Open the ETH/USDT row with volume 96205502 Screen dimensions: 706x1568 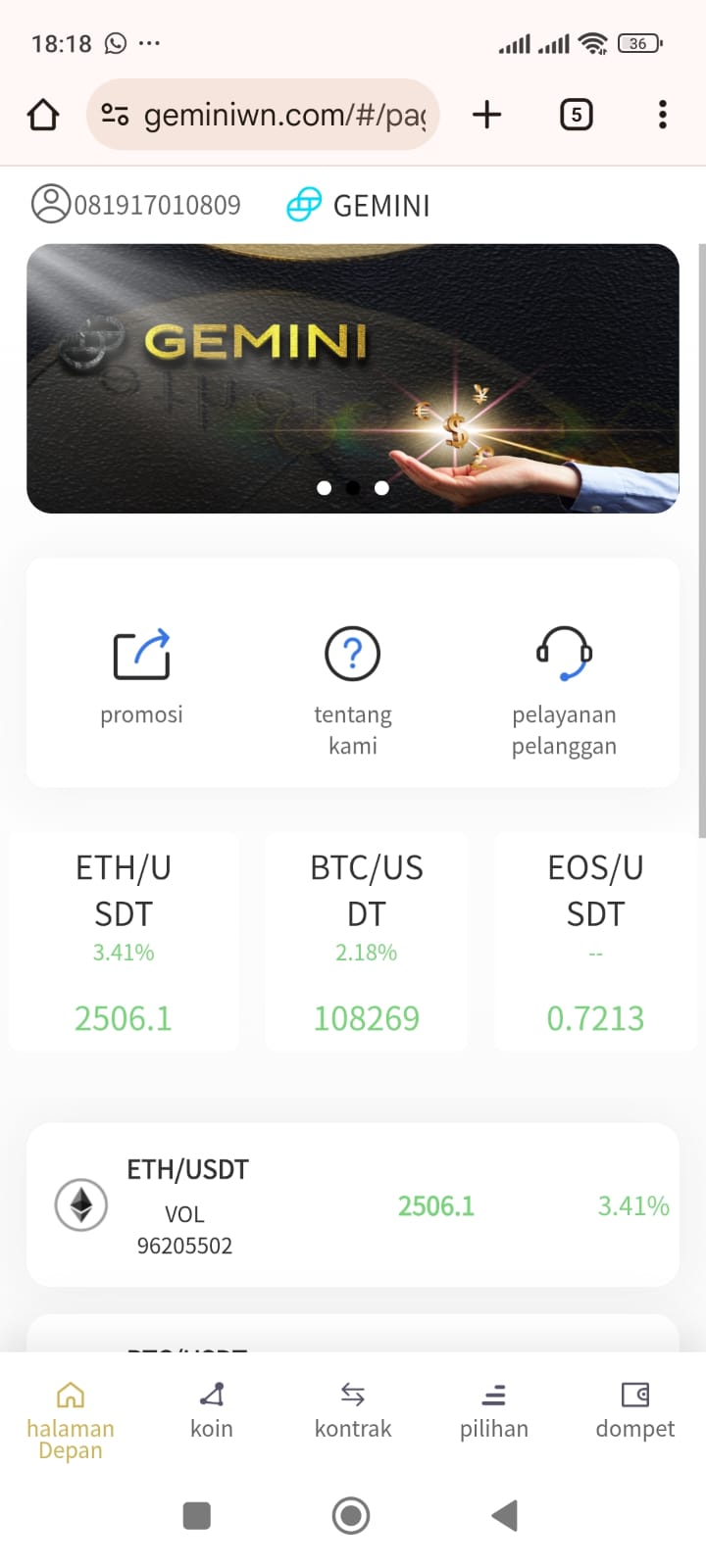pyautogui.click(x=353, y=1205)
